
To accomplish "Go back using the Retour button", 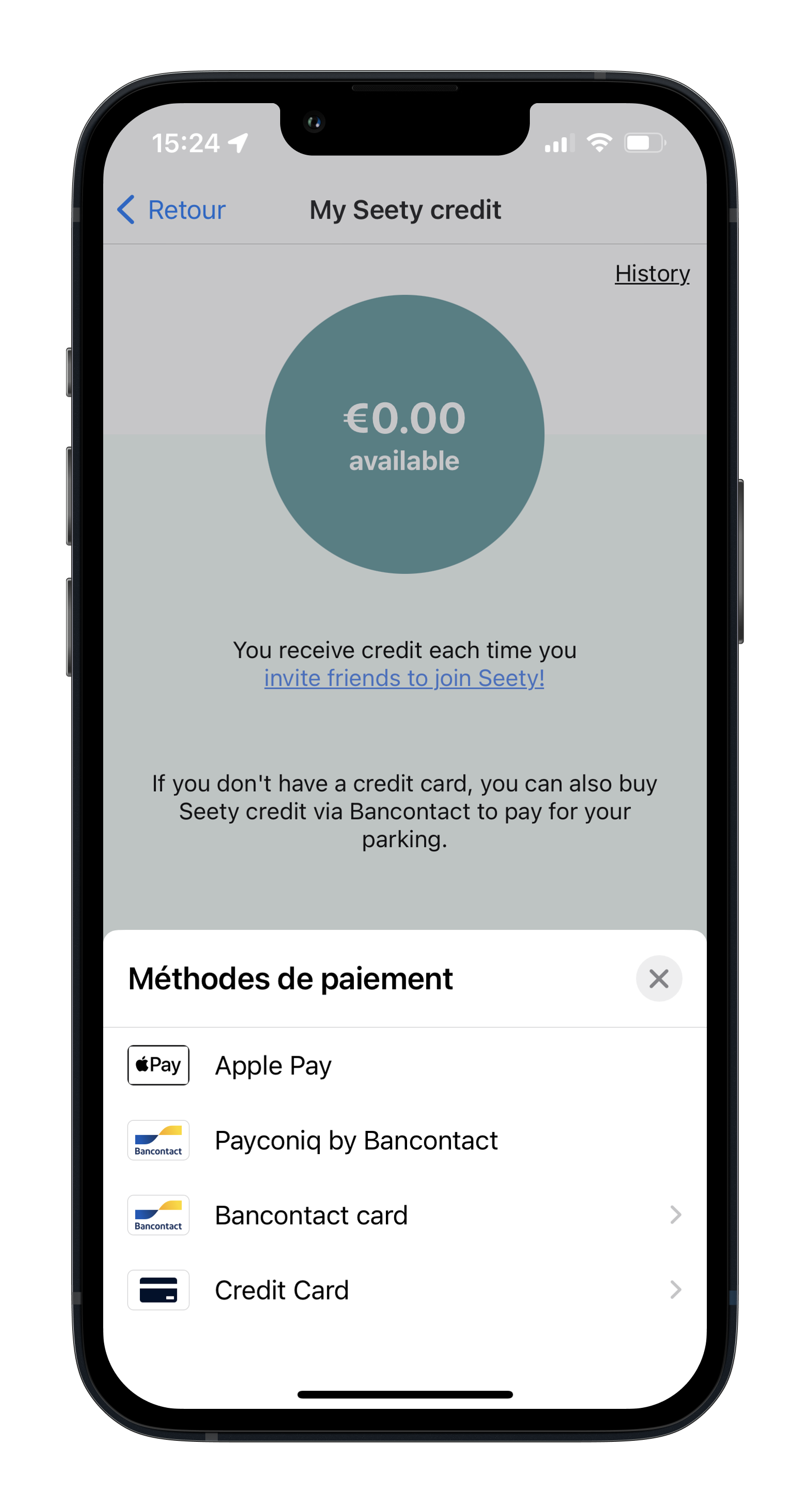I will (x=171, y=209).
